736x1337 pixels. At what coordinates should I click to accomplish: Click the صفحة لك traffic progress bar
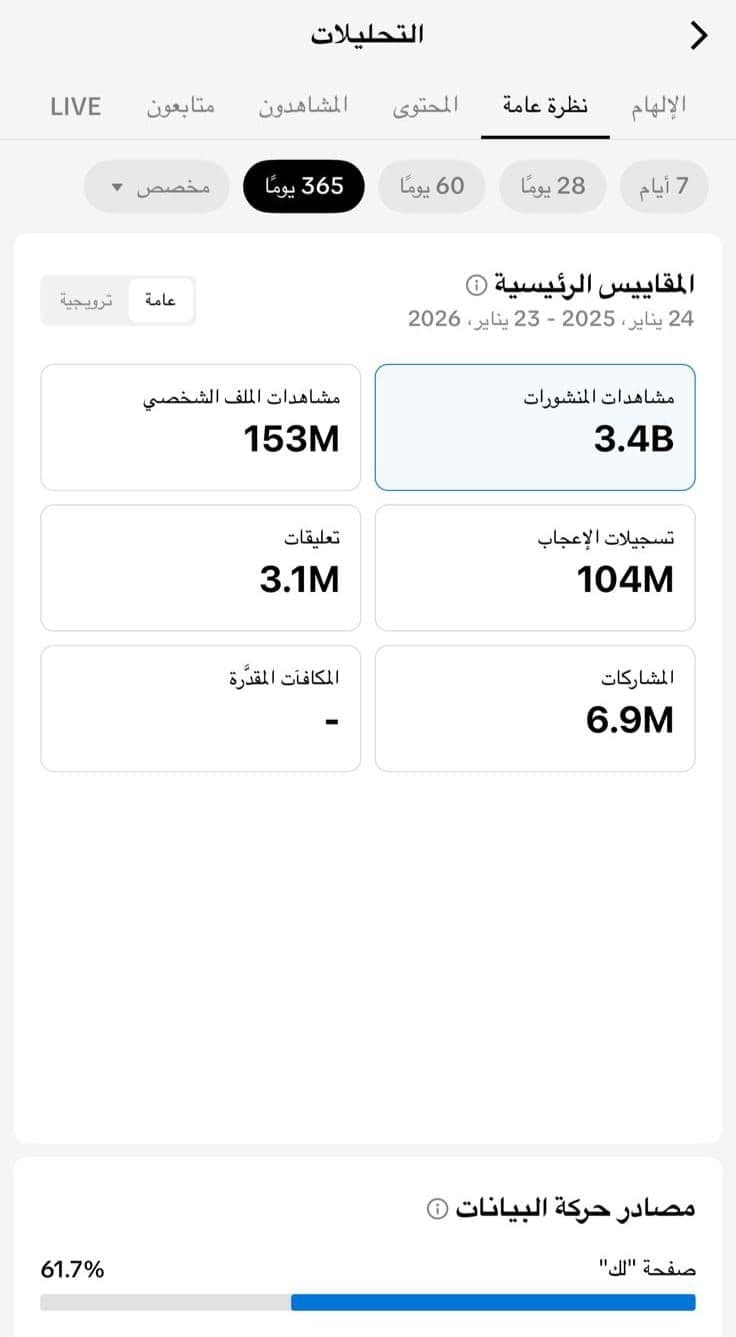tap(366, 1301)
